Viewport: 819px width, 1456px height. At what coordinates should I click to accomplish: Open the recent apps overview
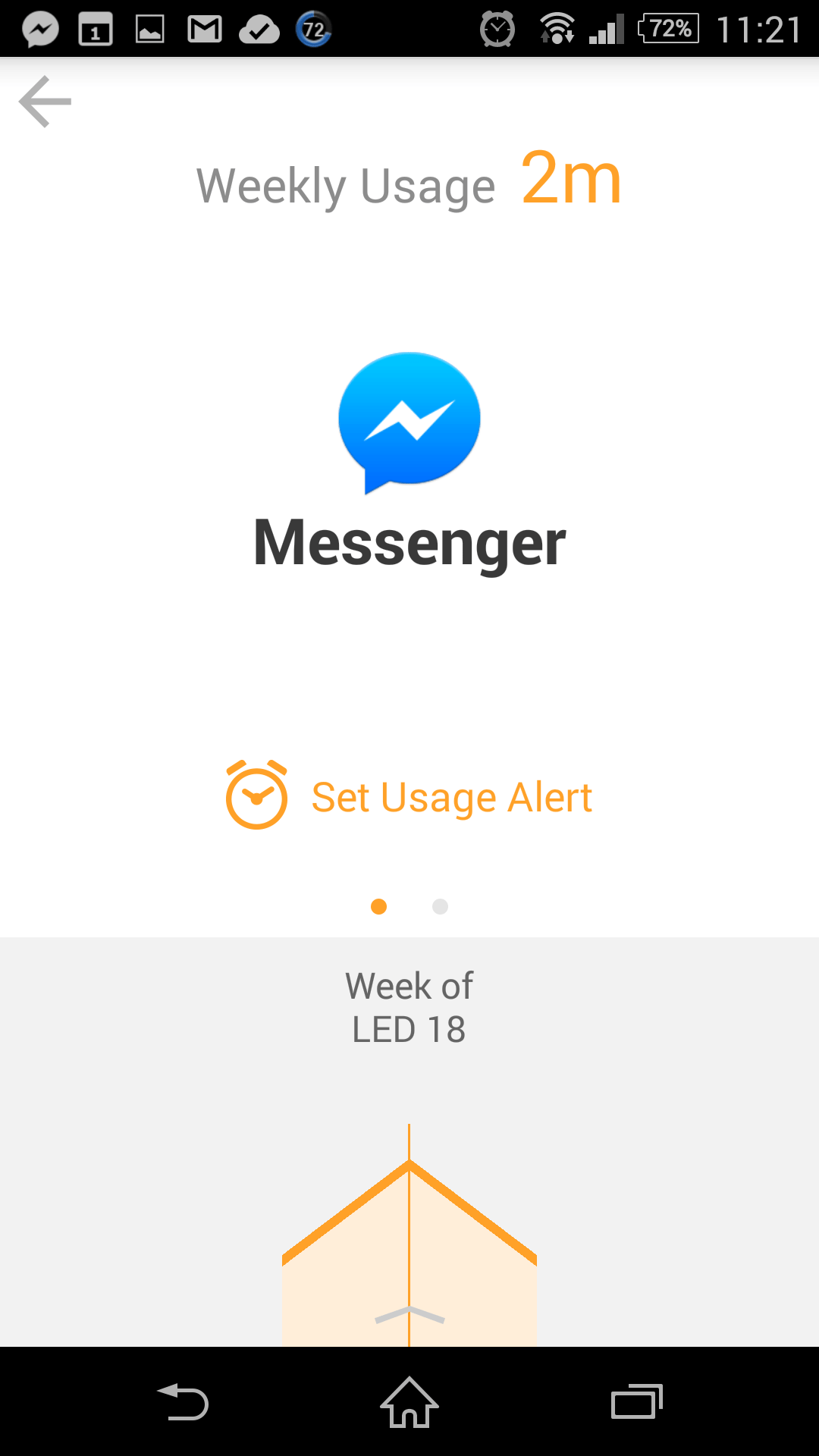(x=636, y=1402)
